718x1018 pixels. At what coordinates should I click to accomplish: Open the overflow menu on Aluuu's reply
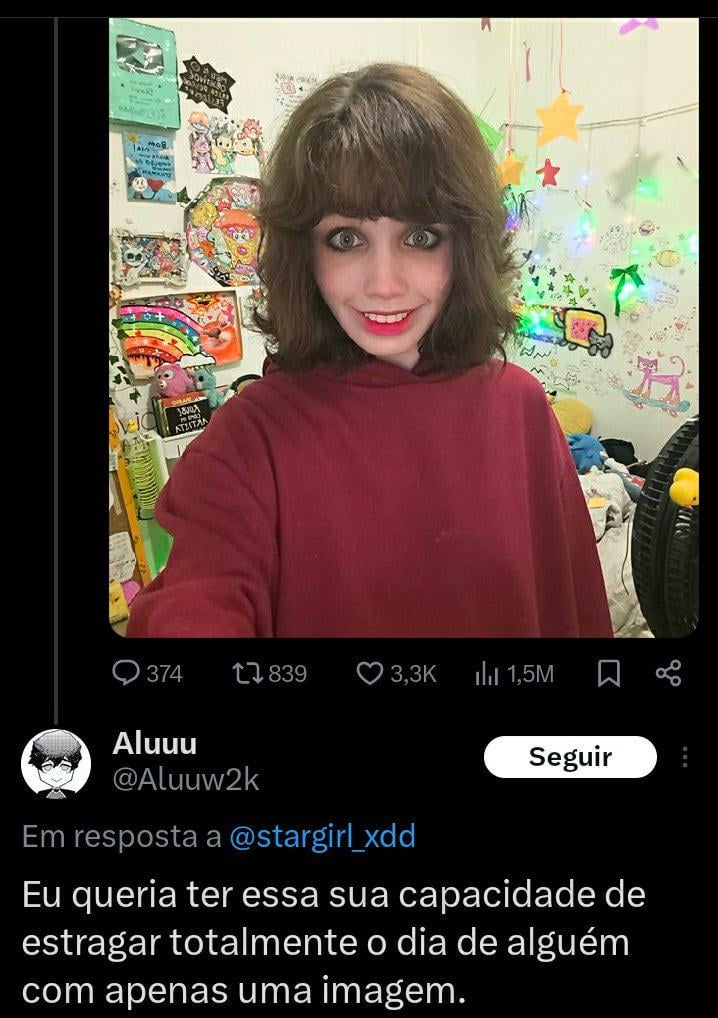685,757
